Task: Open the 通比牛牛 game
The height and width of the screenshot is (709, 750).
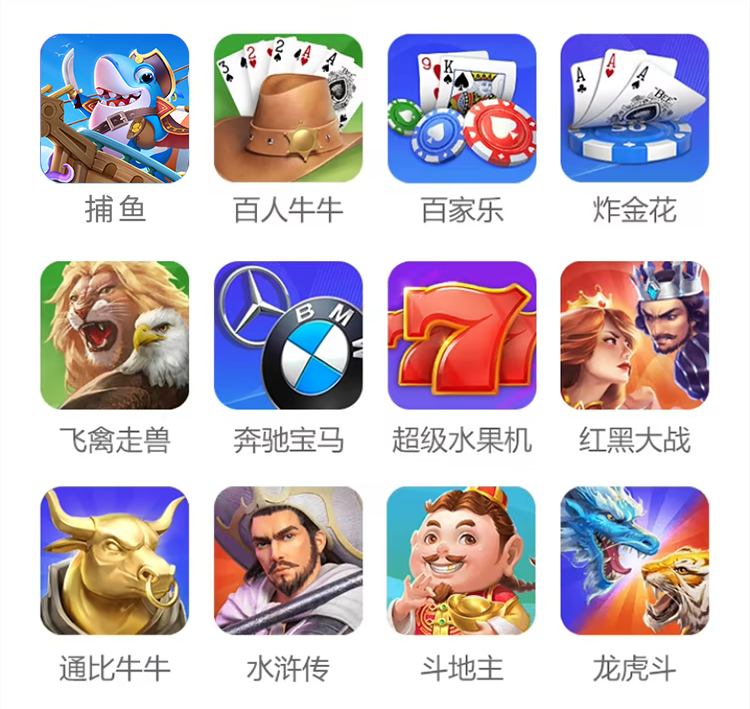Action: pos(114,561)
